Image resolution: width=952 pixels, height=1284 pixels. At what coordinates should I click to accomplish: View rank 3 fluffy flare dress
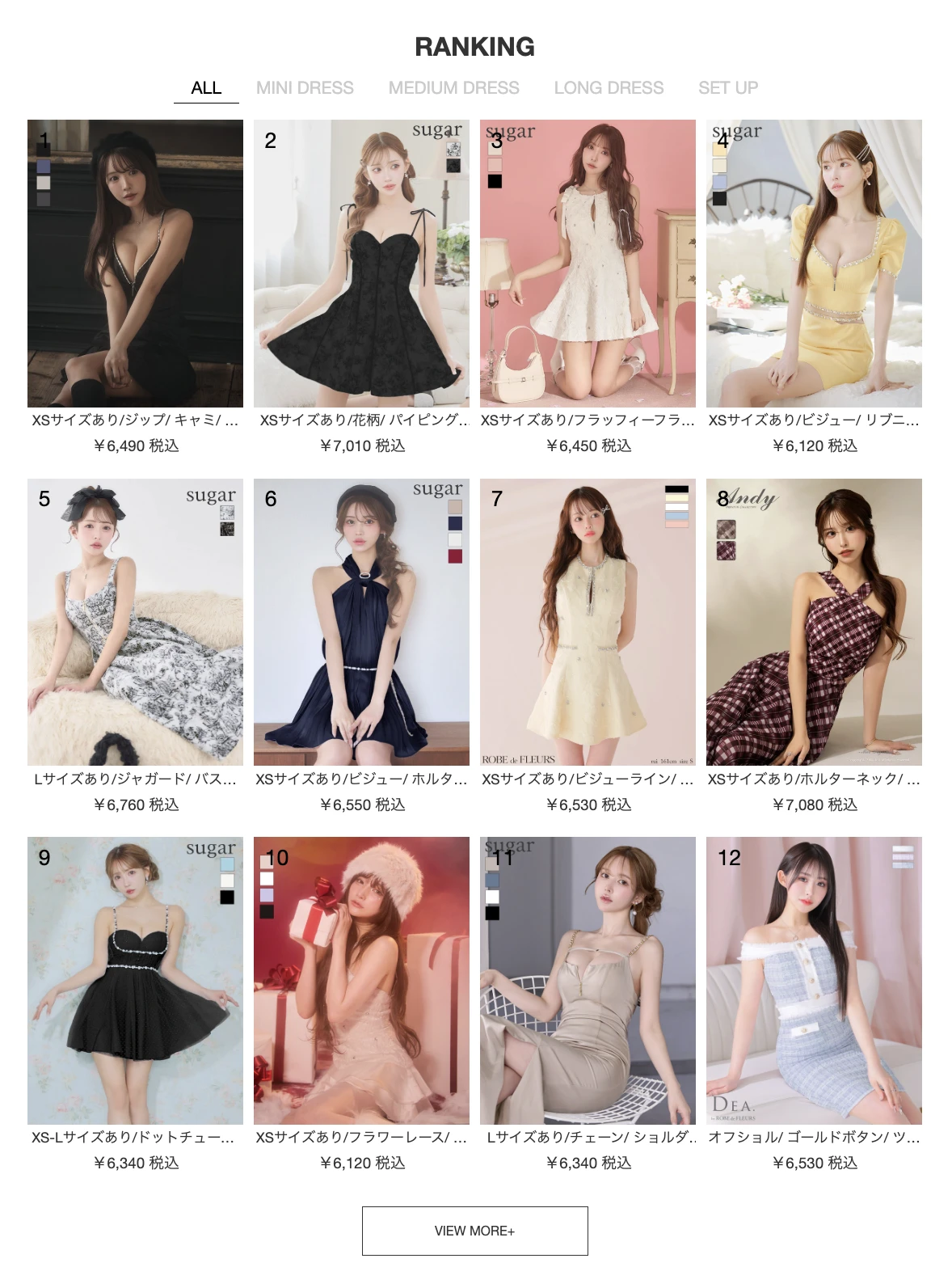(588, 264)
